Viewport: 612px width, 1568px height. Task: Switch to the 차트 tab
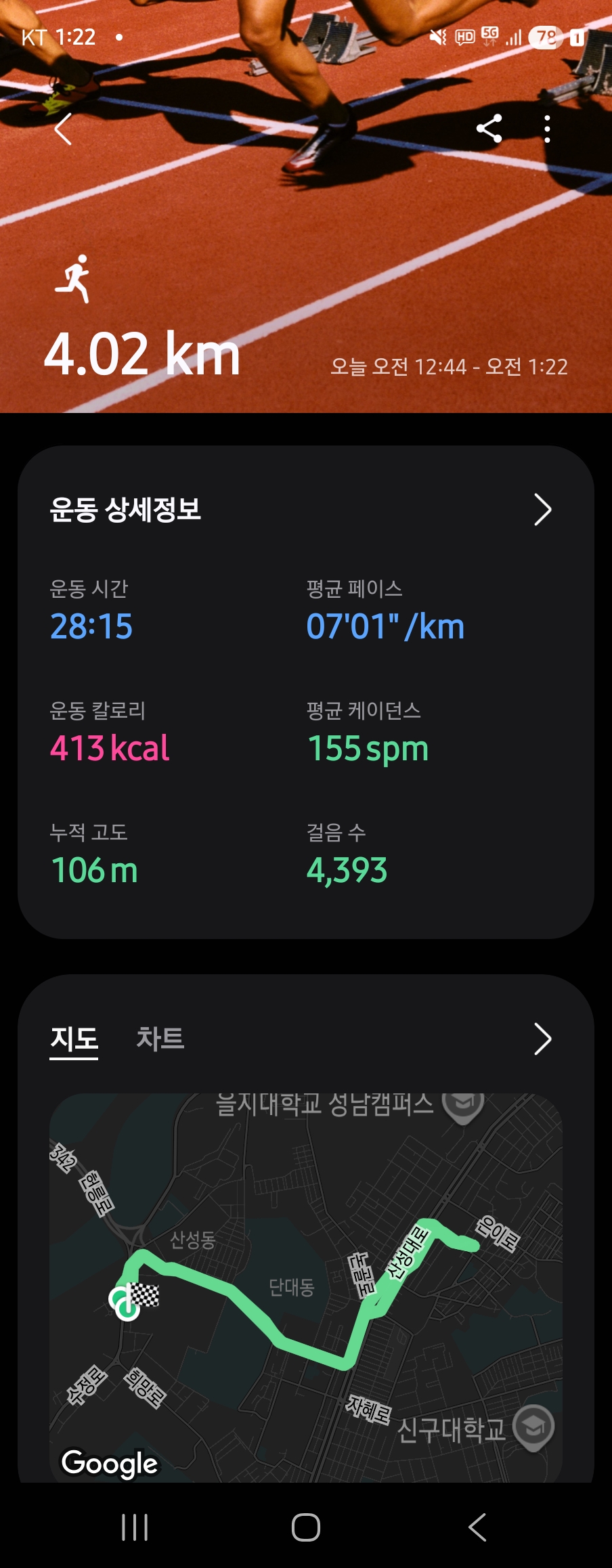[160, 1038]
